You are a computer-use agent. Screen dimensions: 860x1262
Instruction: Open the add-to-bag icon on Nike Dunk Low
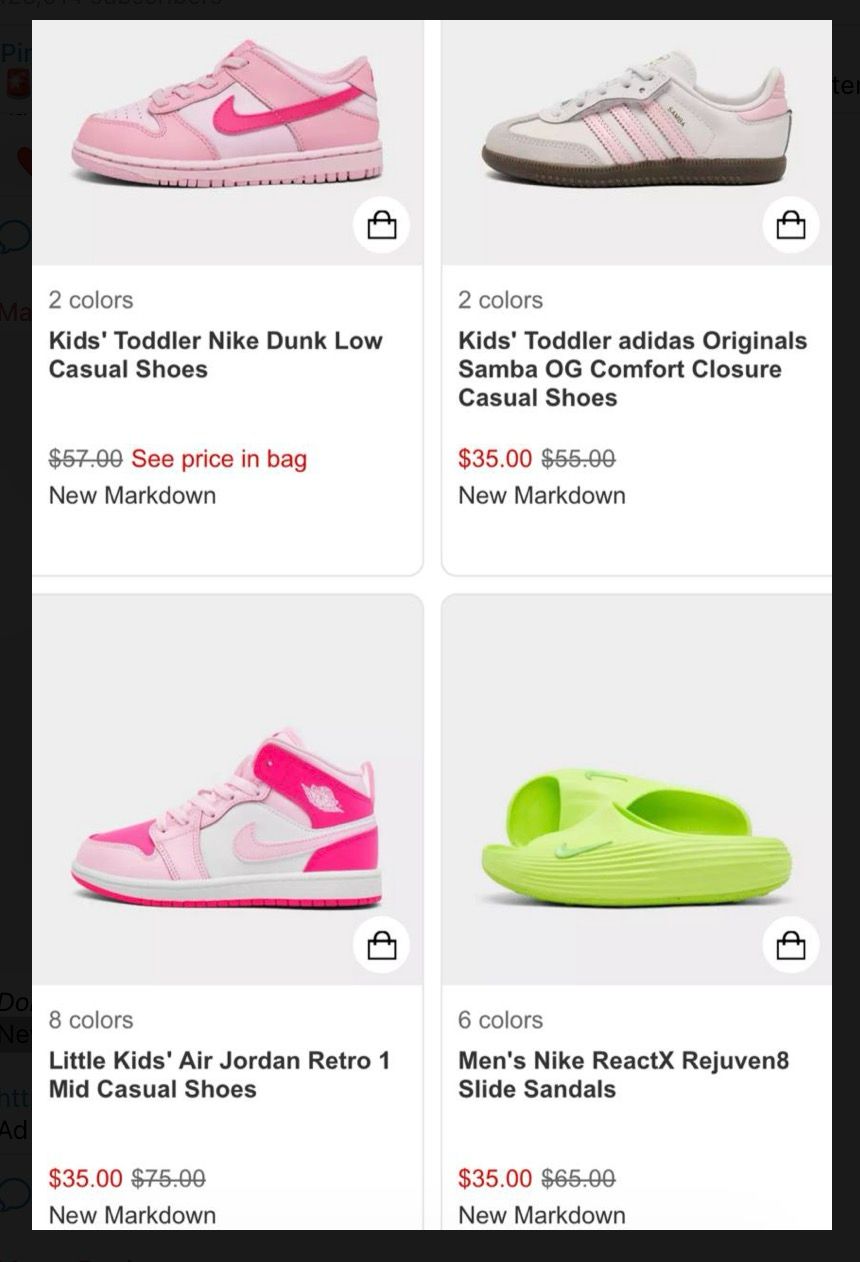tap(381, 225)
